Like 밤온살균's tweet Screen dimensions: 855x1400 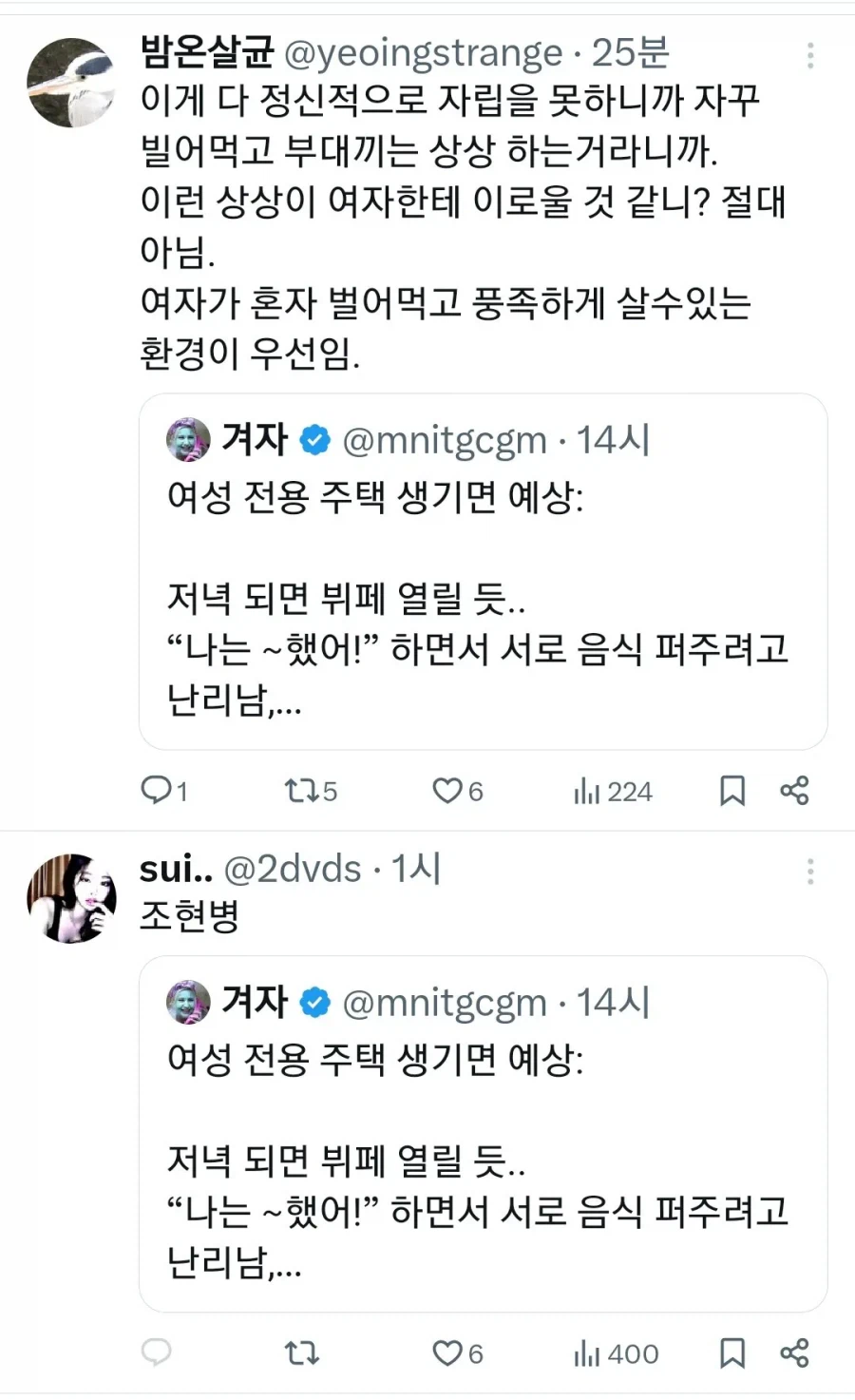446,791
